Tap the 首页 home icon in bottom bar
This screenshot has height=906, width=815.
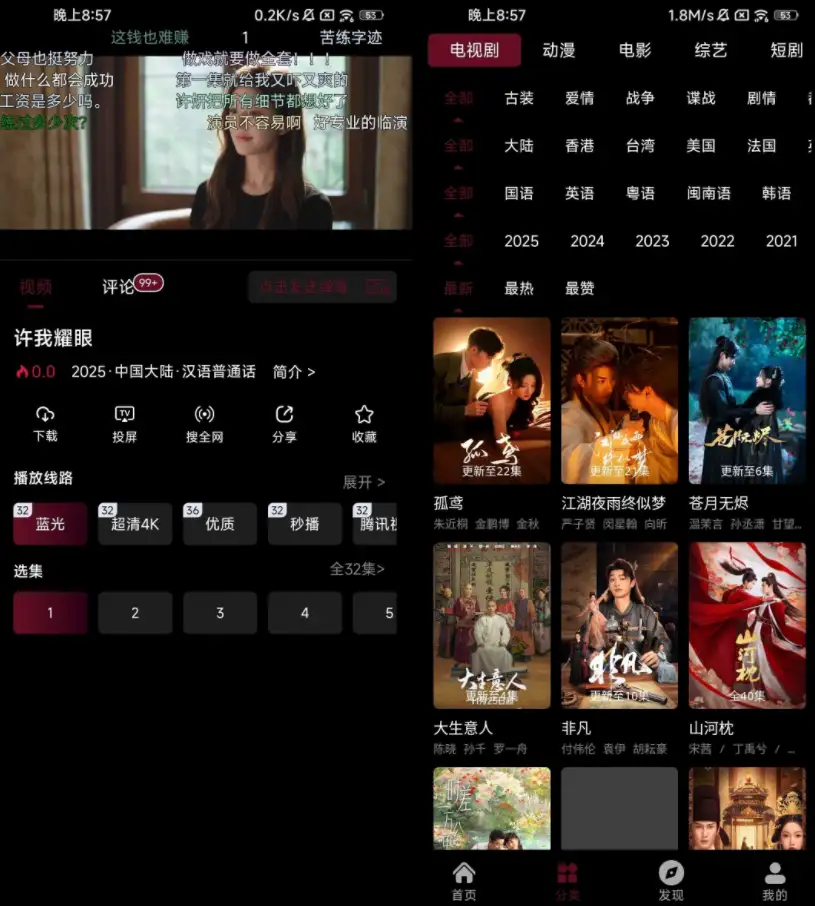(465, 874)
